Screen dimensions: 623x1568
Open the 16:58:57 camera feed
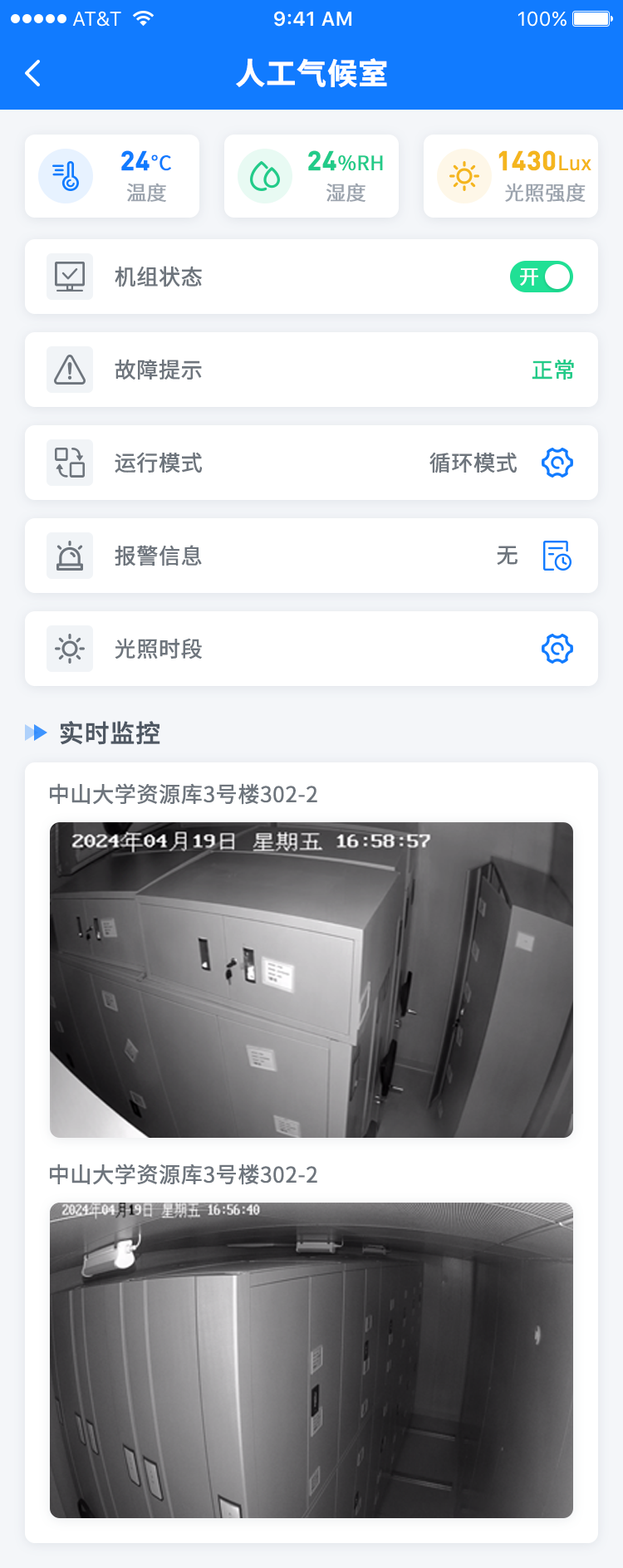(311, 980)
